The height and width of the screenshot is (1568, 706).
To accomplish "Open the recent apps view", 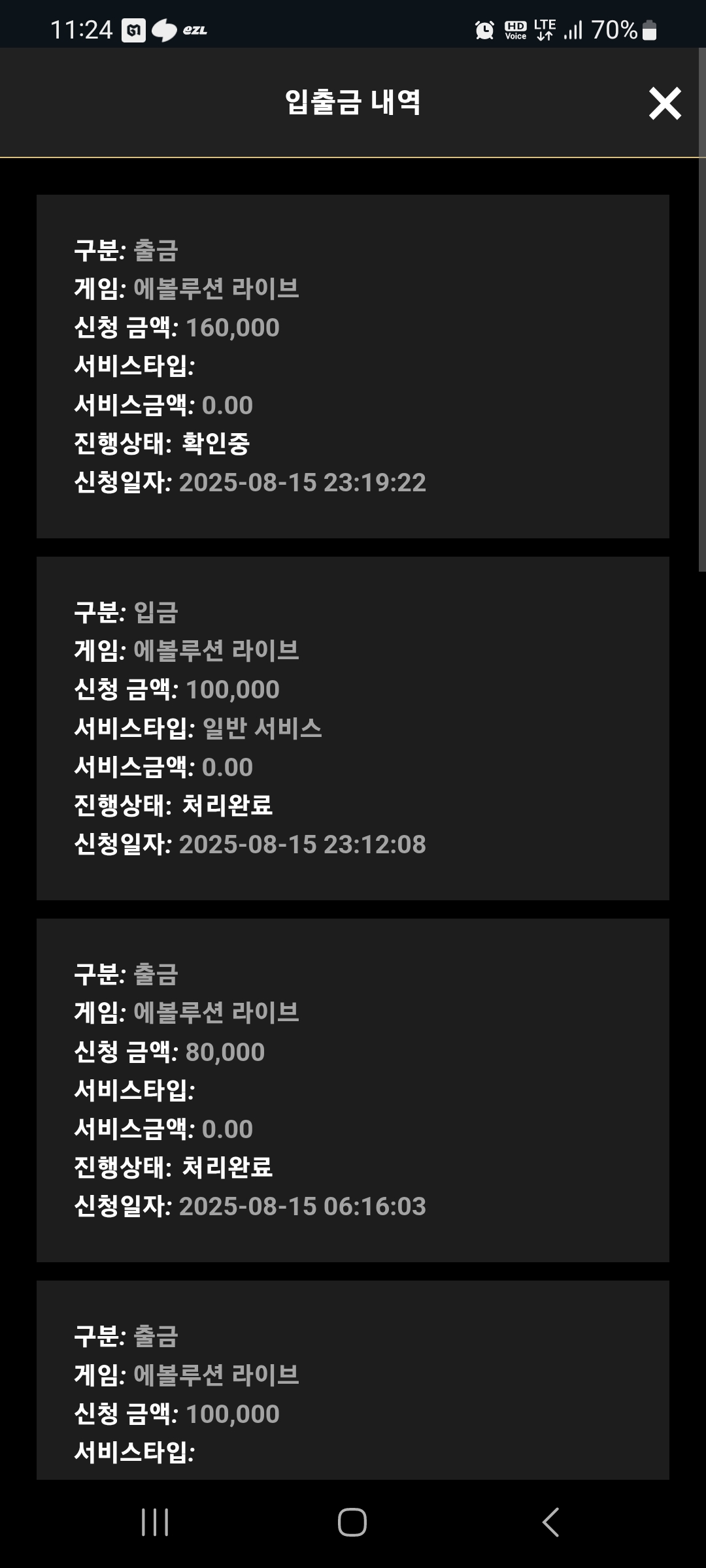I will pos(155,1522).
